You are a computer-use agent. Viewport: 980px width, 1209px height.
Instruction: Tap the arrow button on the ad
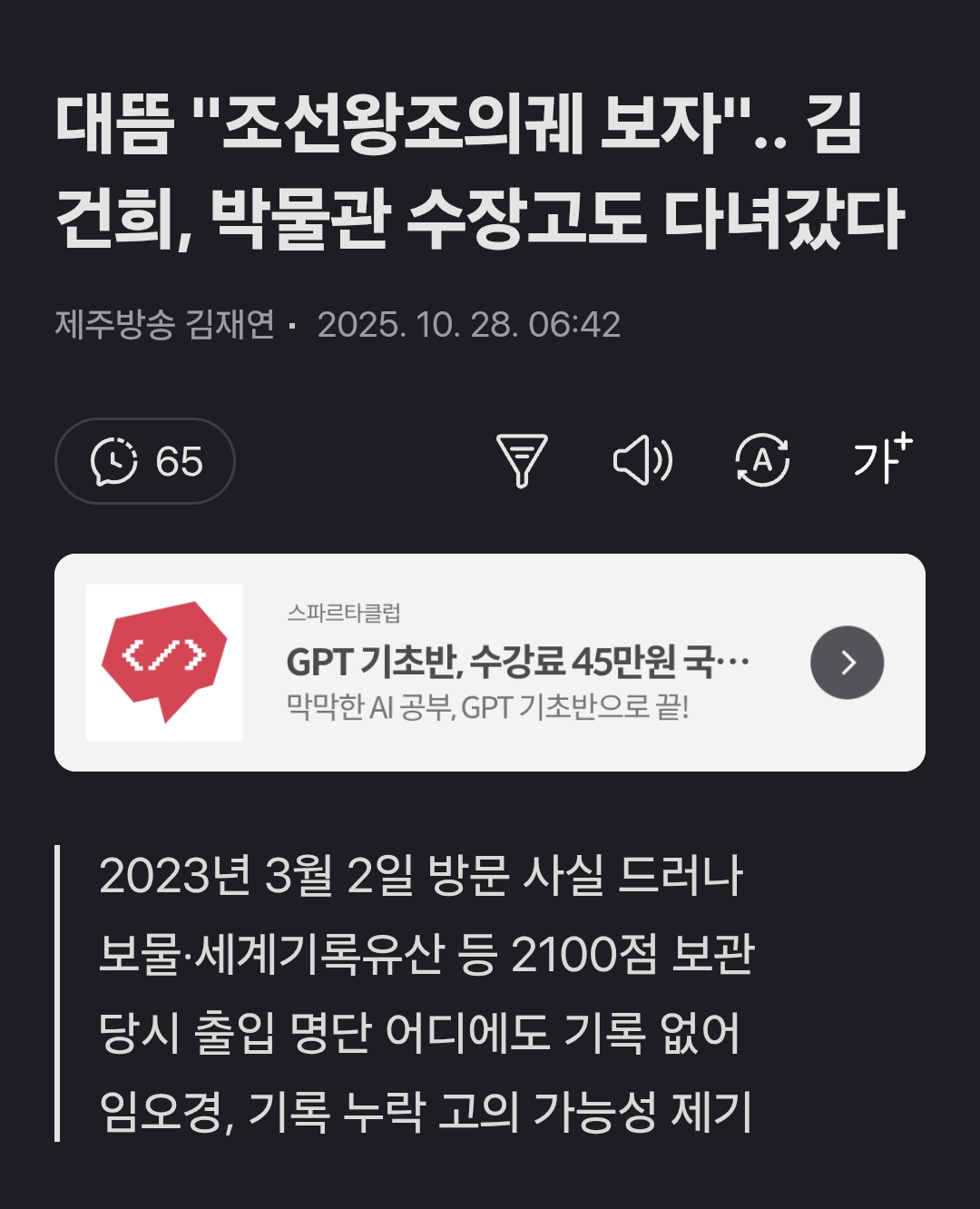pyautogui.click(x=847, y=663)
